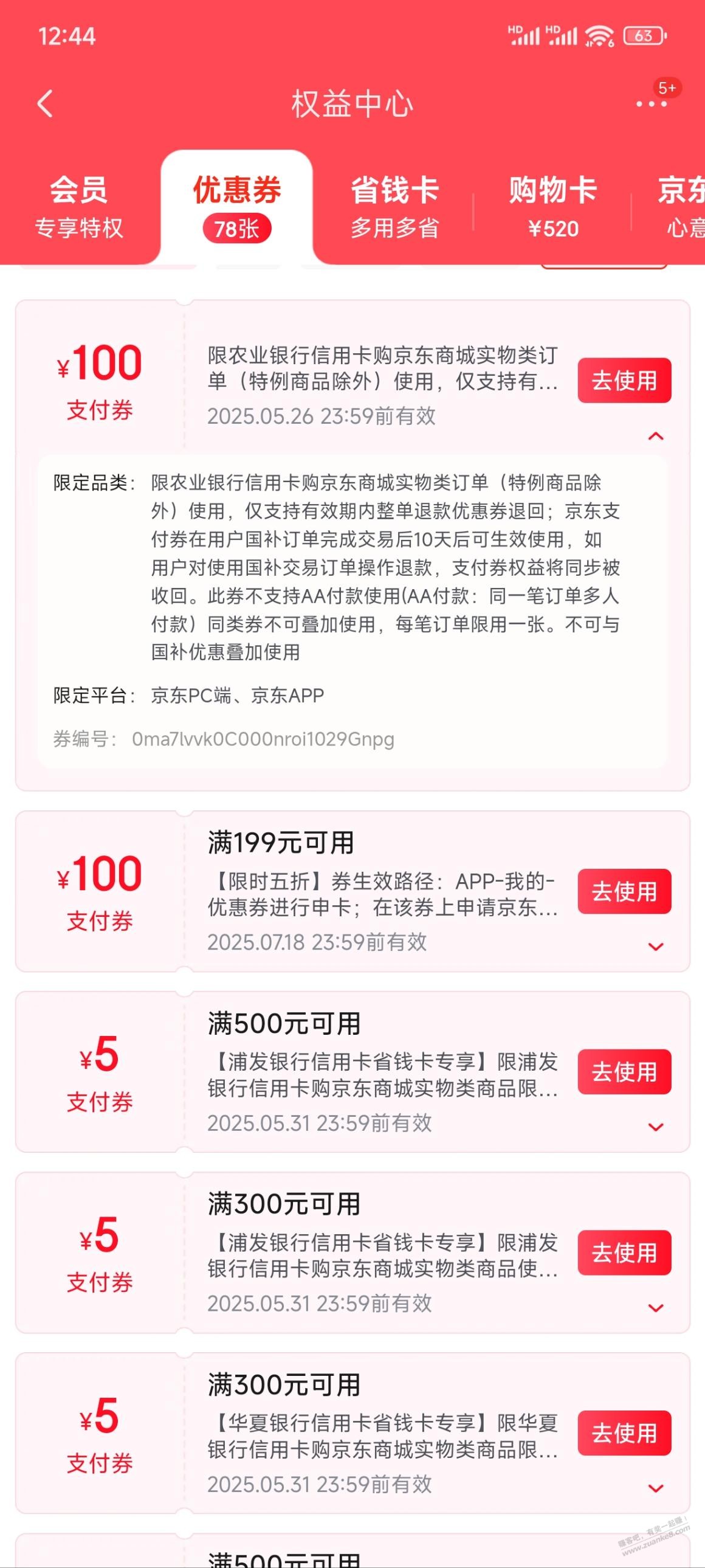Expand the 浦发银行 满300元可用 coupon details
Viewport: 705px width, 1568px height.
tap(655, 1308)
